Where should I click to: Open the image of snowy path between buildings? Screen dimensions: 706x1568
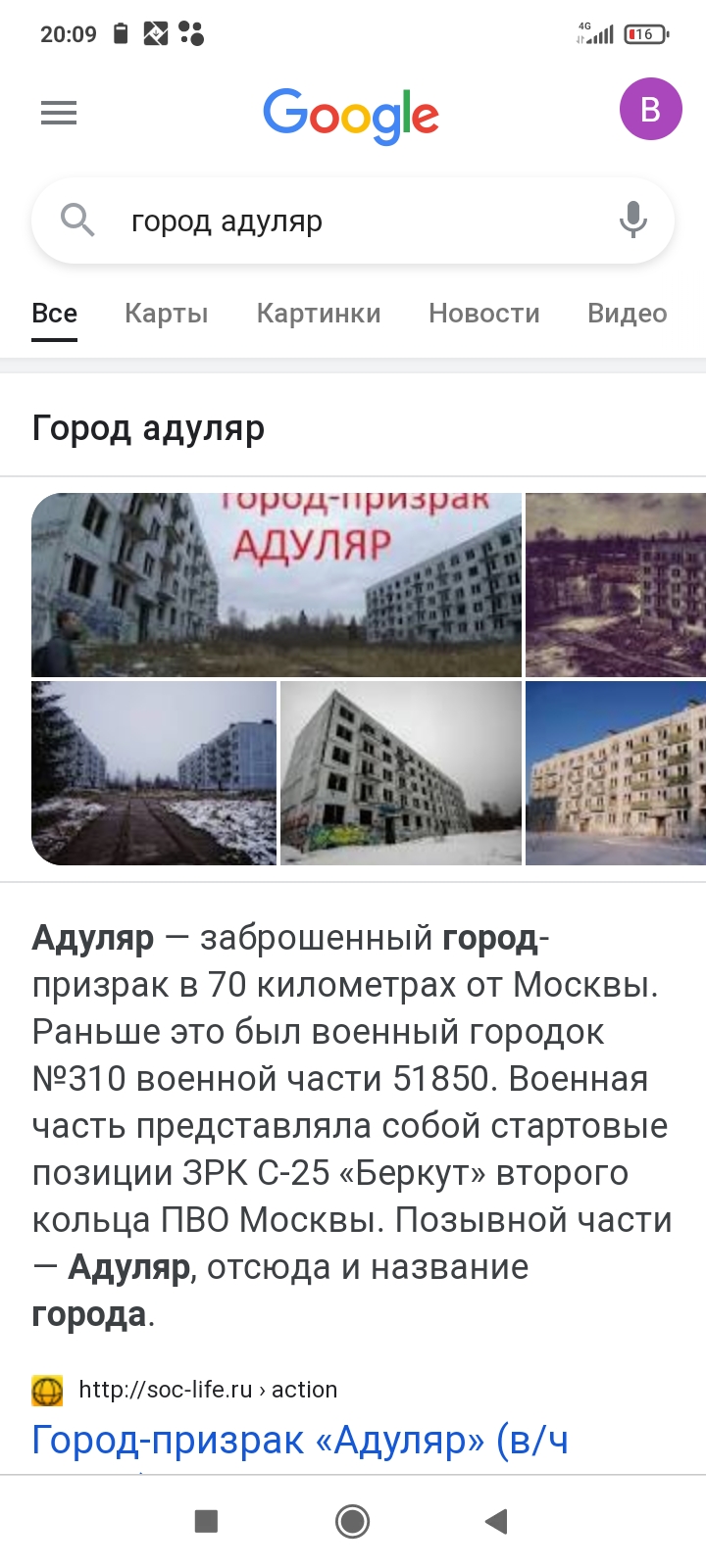(154, 773)
